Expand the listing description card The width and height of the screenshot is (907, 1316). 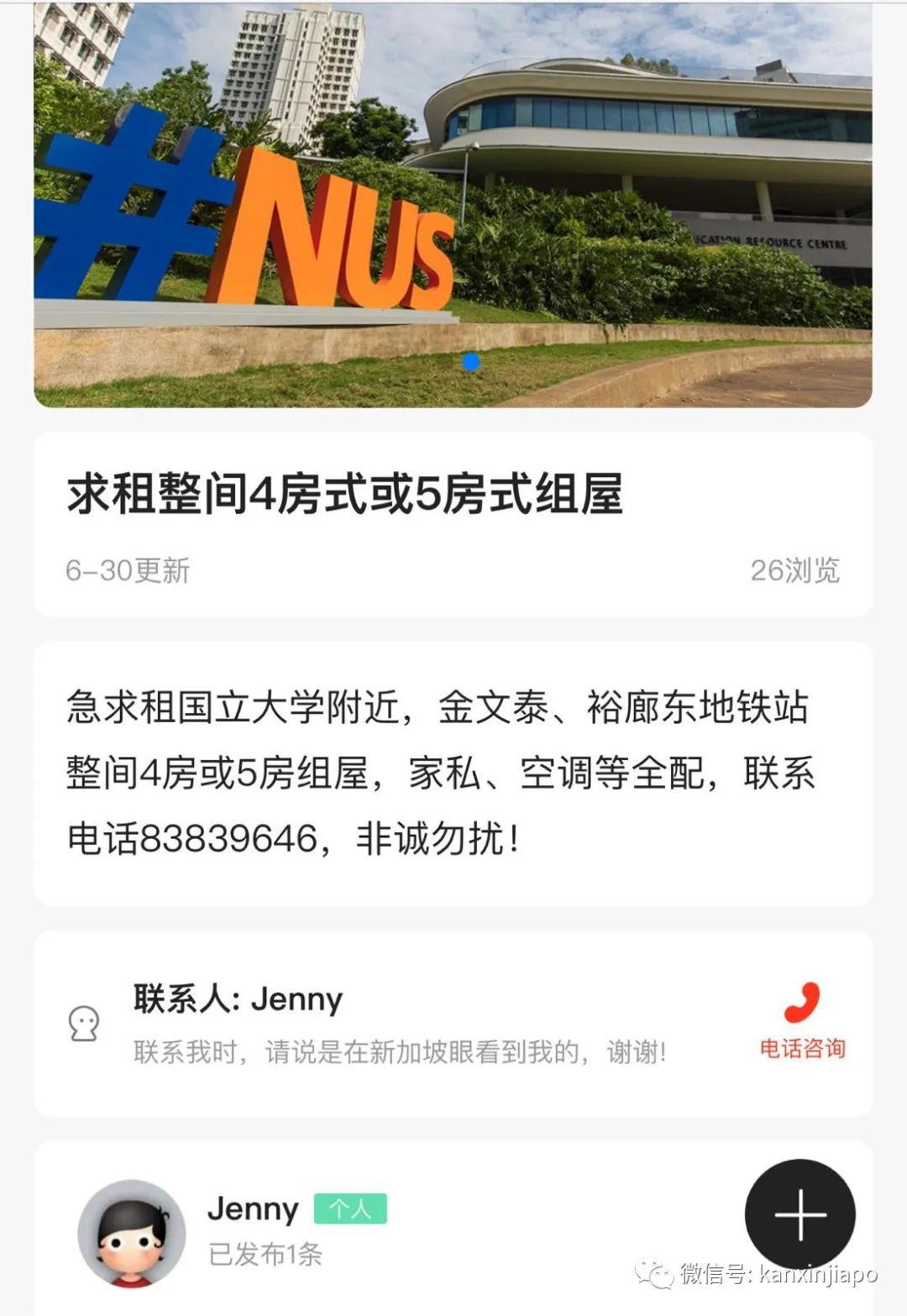tap(453, 768)
